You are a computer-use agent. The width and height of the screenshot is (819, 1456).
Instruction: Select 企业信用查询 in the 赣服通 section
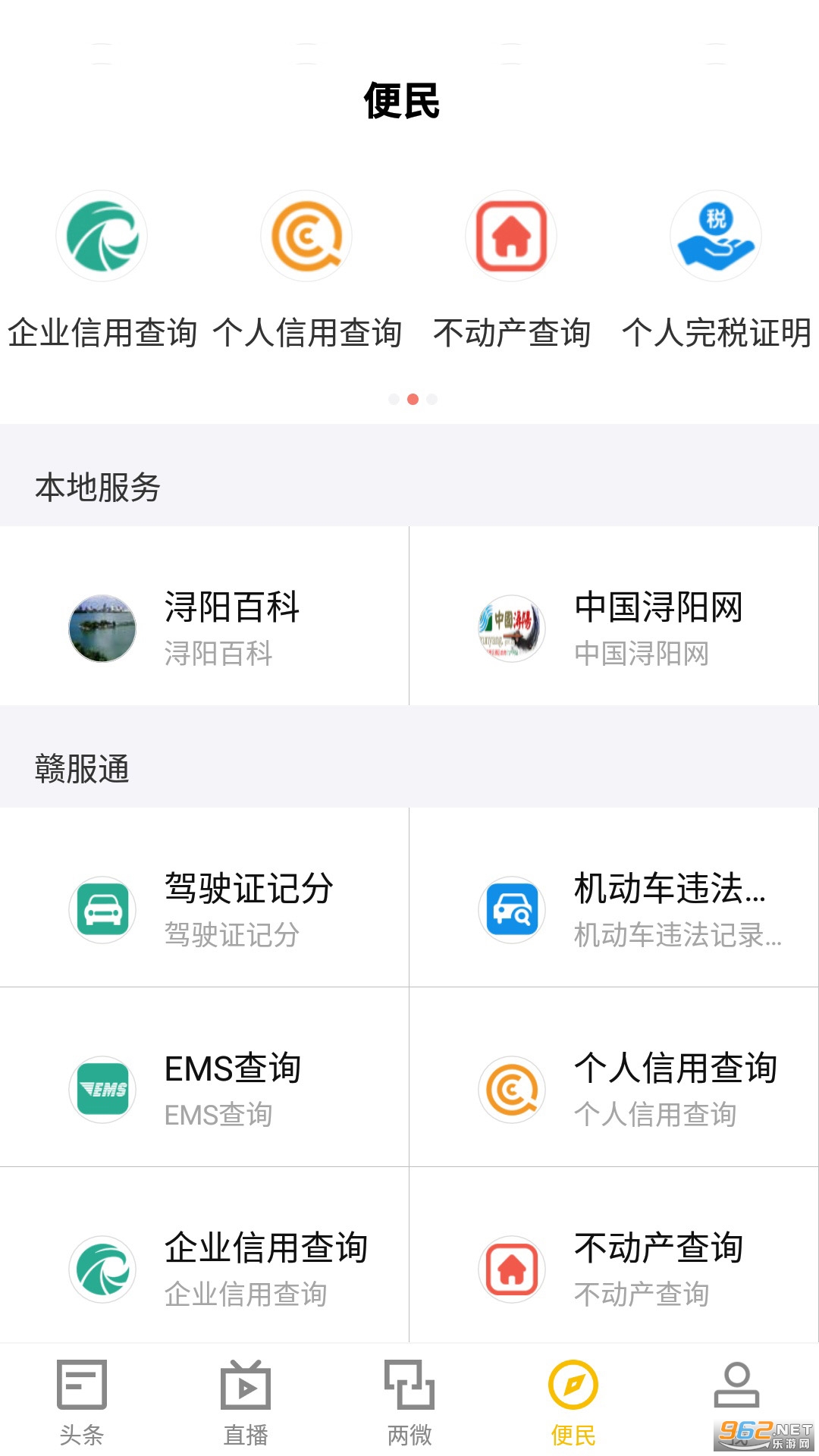(x=205, y=1269)
